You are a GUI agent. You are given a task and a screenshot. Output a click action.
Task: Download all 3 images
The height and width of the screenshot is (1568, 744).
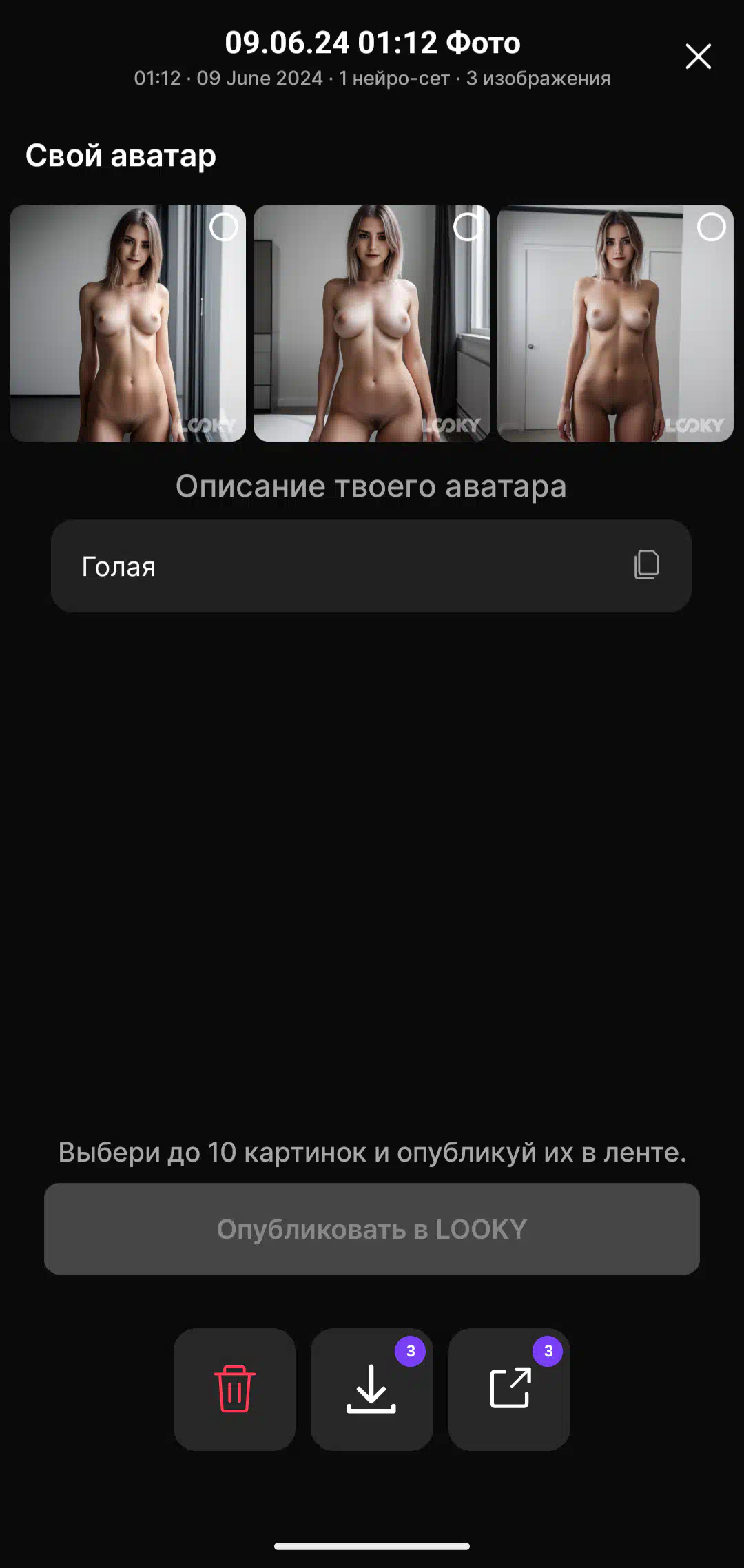tap(371, 1389)
